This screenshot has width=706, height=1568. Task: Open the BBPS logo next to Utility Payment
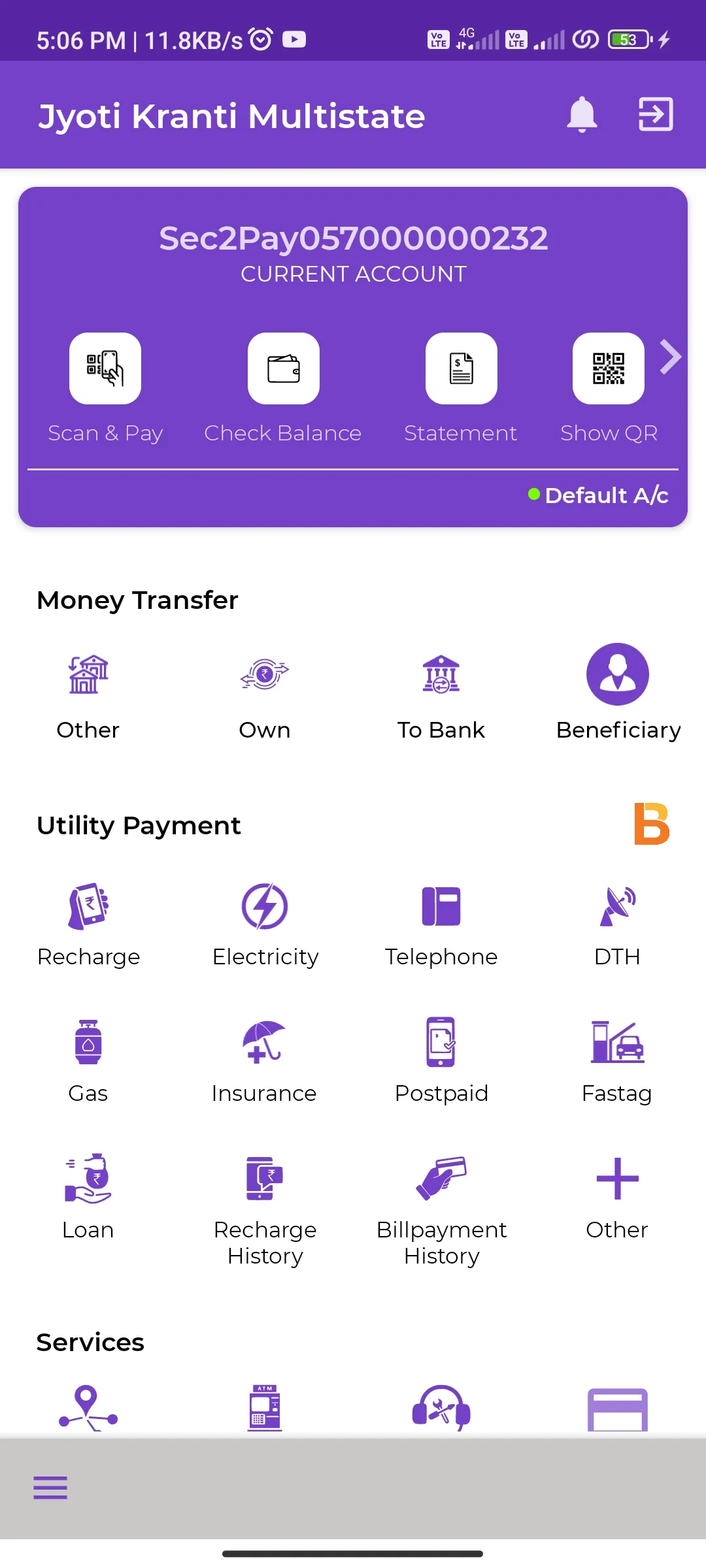[651, 825]
